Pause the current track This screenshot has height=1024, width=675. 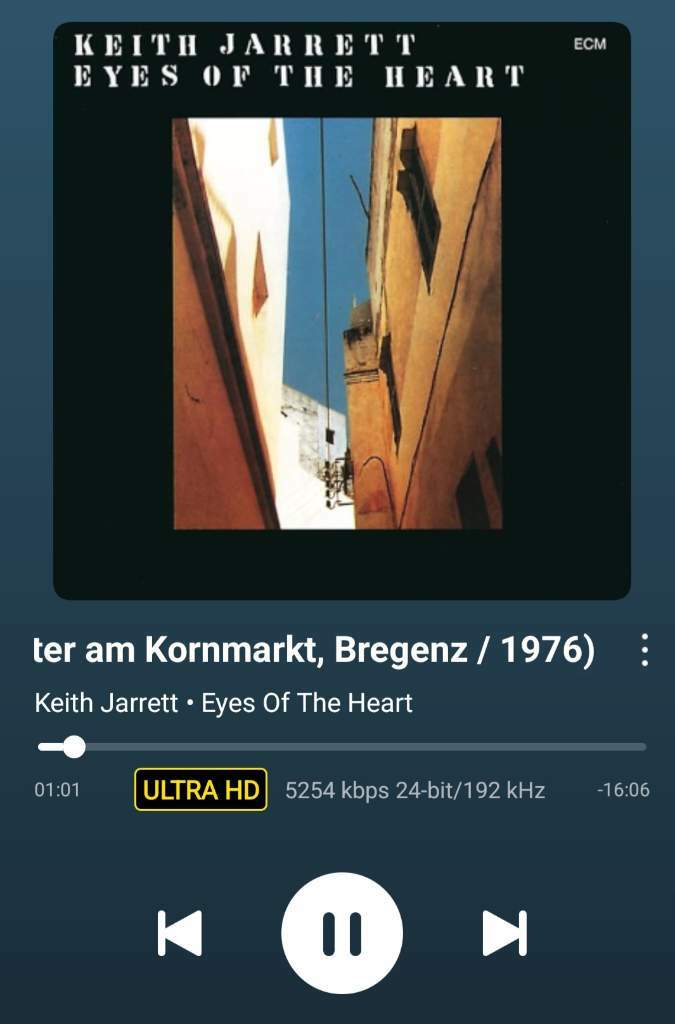(x=342, y=932)
